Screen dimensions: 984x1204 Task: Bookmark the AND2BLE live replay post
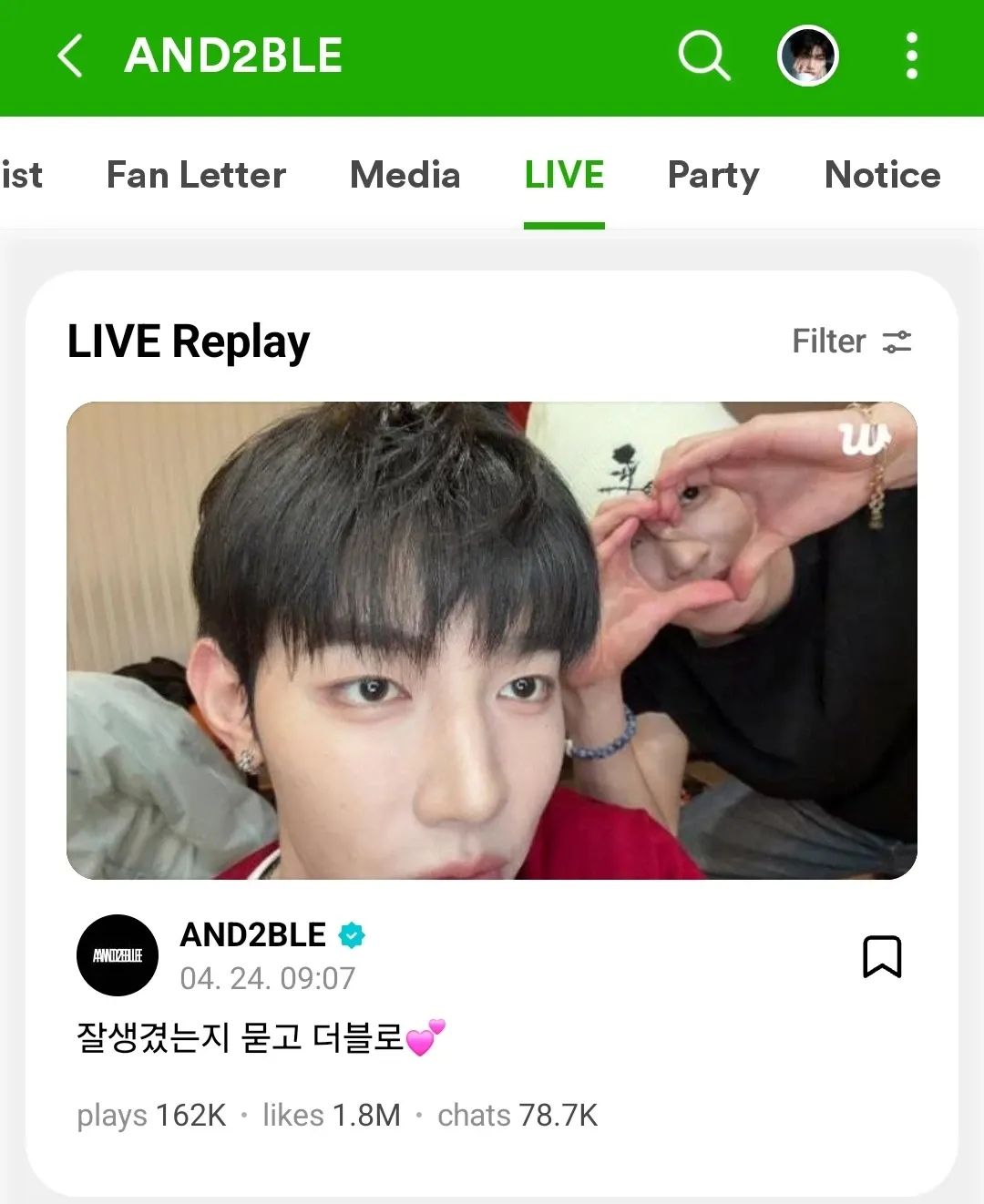[x=882, y=956]
